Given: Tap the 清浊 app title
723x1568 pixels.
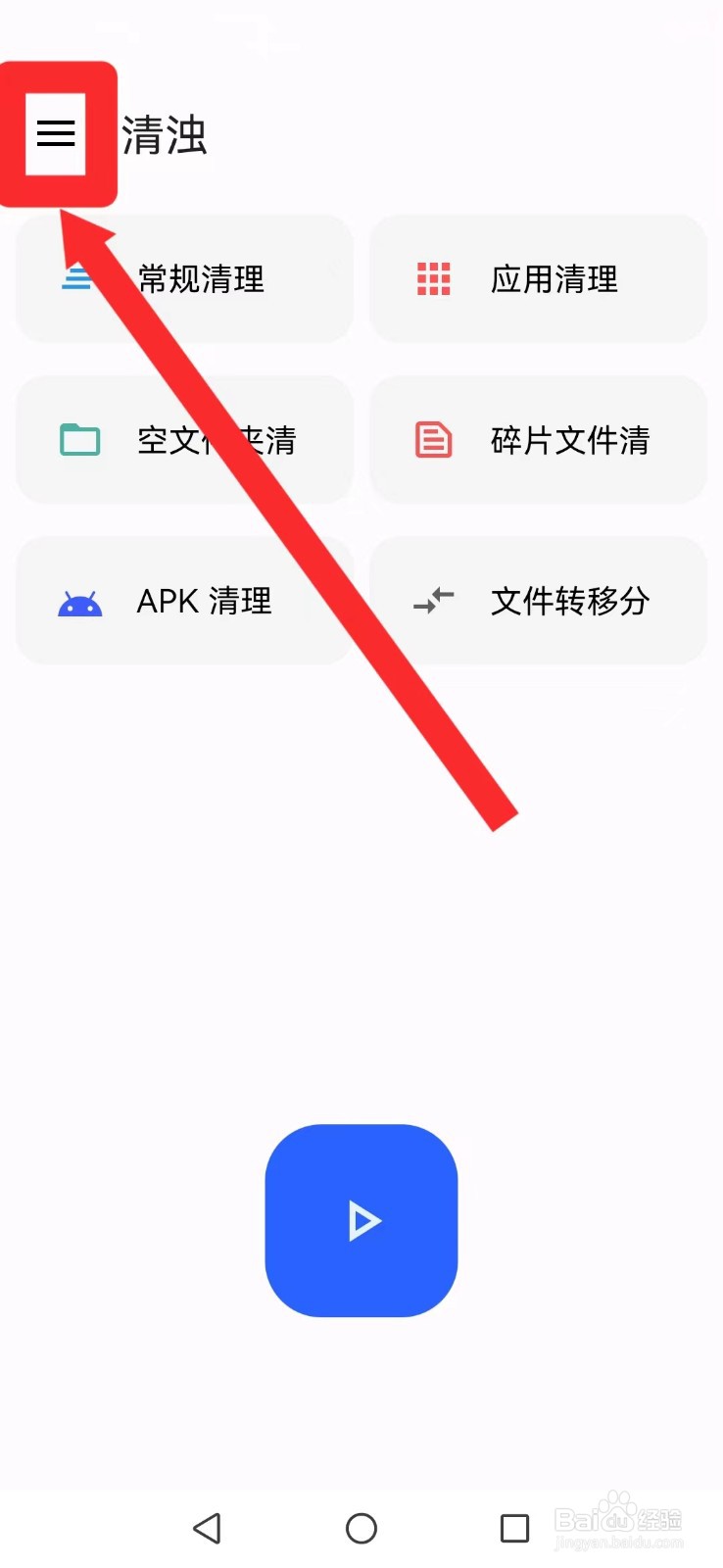Looking at the screenshot, I should coord(165,134).
